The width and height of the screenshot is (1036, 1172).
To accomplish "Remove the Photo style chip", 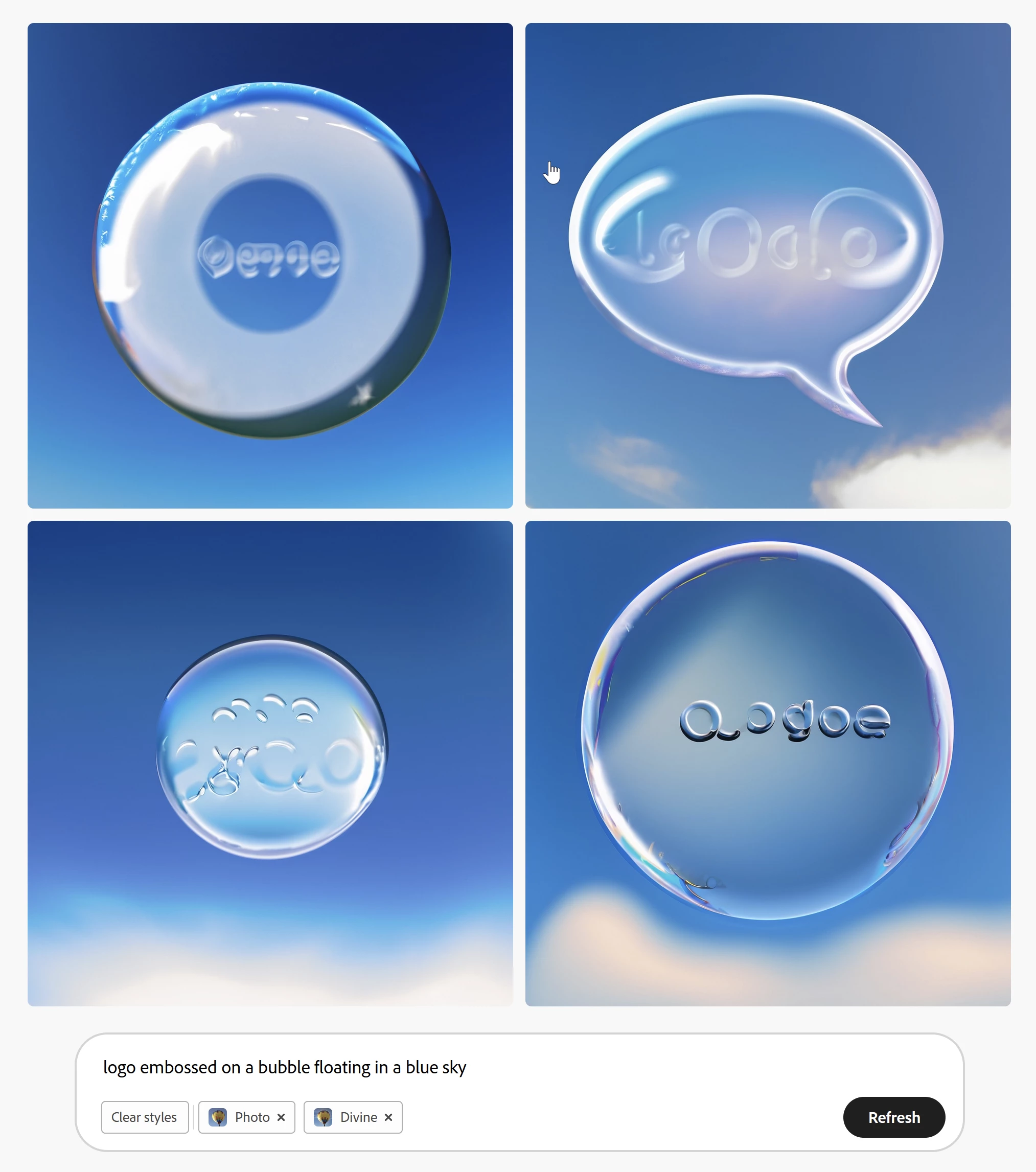I will tap(281, 1117).
